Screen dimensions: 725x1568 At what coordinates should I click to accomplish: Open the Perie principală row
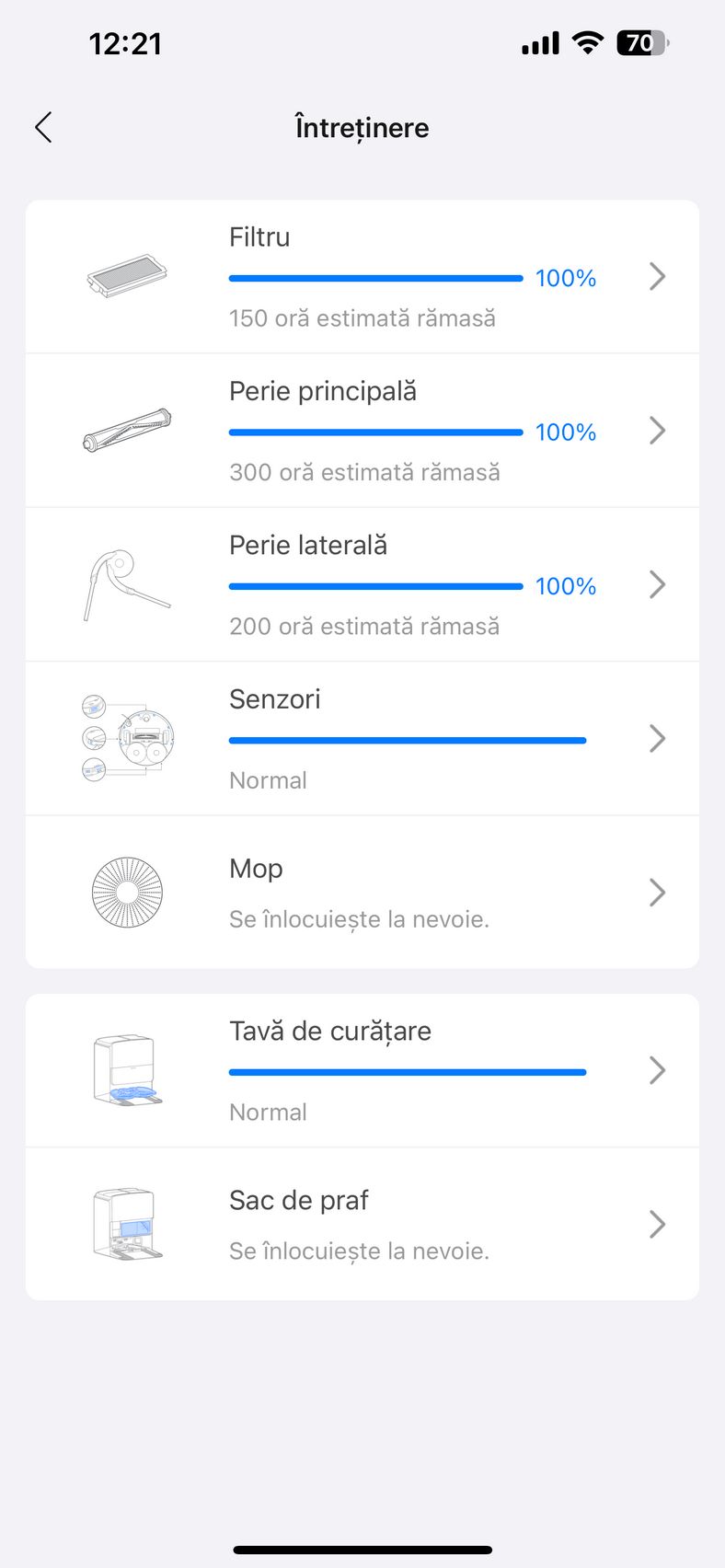tap(362, 431)
